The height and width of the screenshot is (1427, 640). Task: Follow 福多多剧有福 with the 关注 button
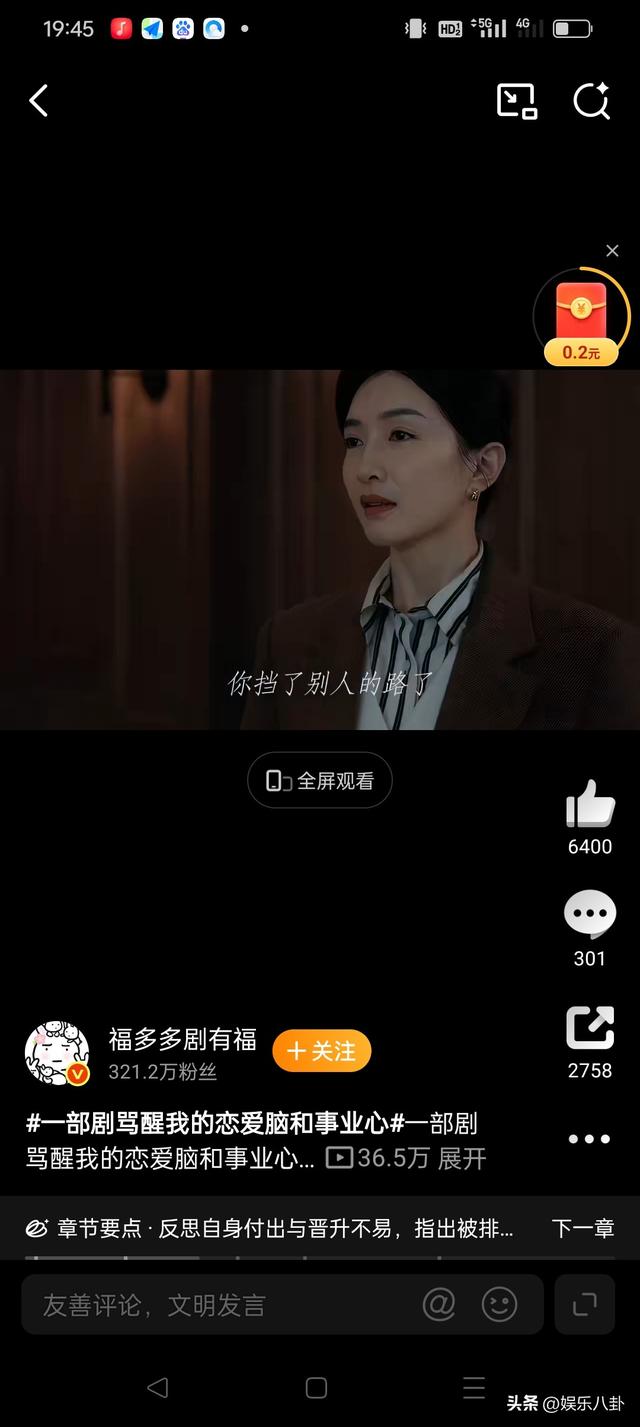tap(321, 1051)
